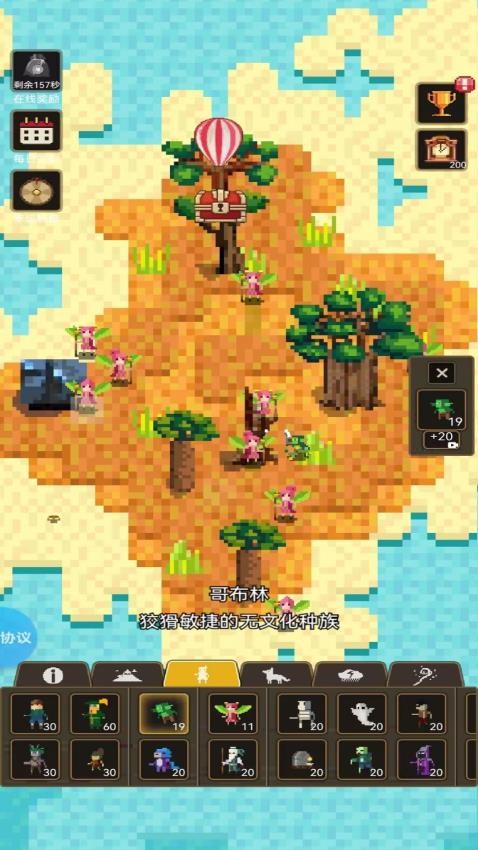Switch to the animals fox tab
Viewport: 478px width, 850px height.
[276, 675]
